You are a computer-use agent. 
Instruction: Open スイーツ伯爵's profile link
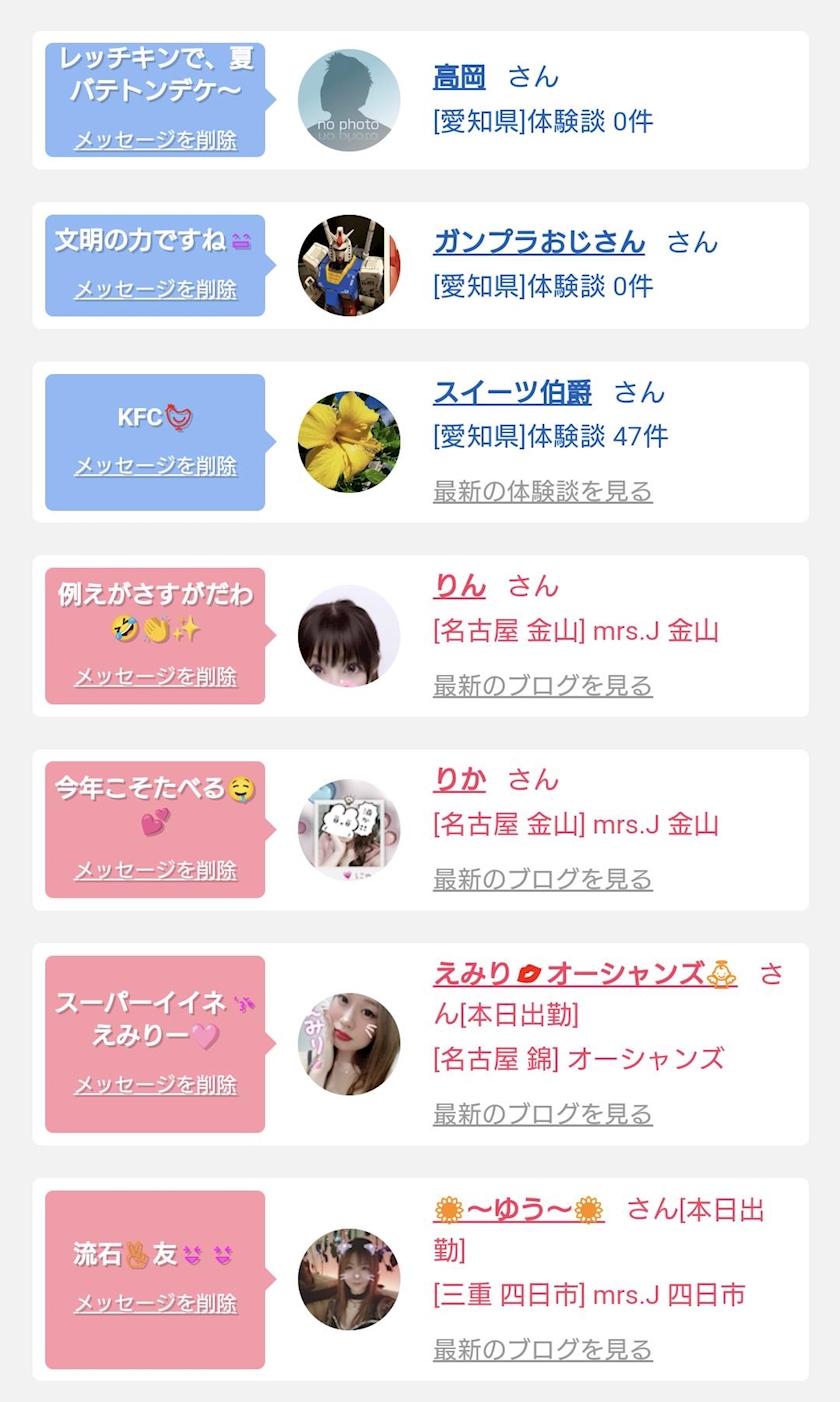point(512,391)
